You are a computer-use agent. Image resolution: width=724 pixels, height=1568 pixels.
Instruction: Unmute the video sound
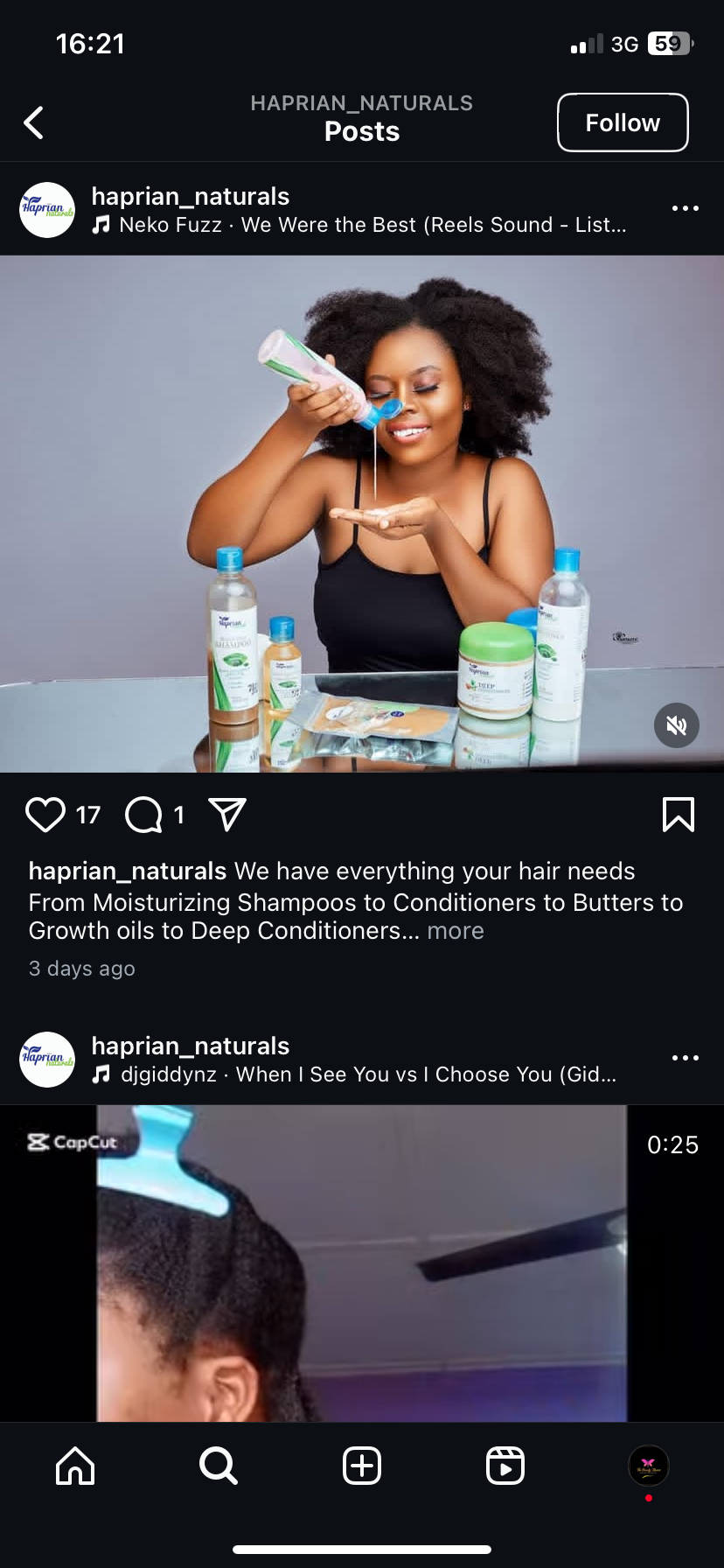(676, 725)
